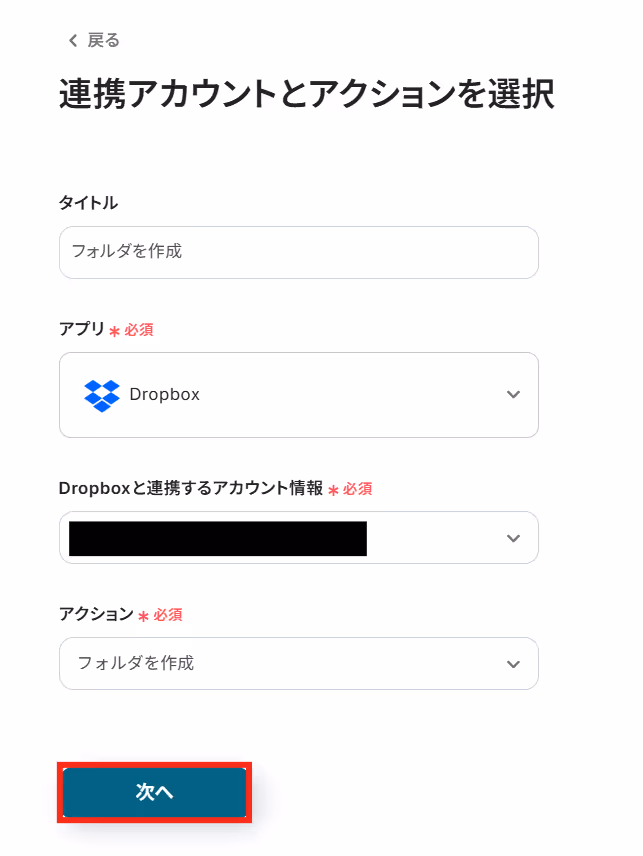Tap the 次へ button
This screenshot has width=643, height=856.
click(x=154, y=792)
